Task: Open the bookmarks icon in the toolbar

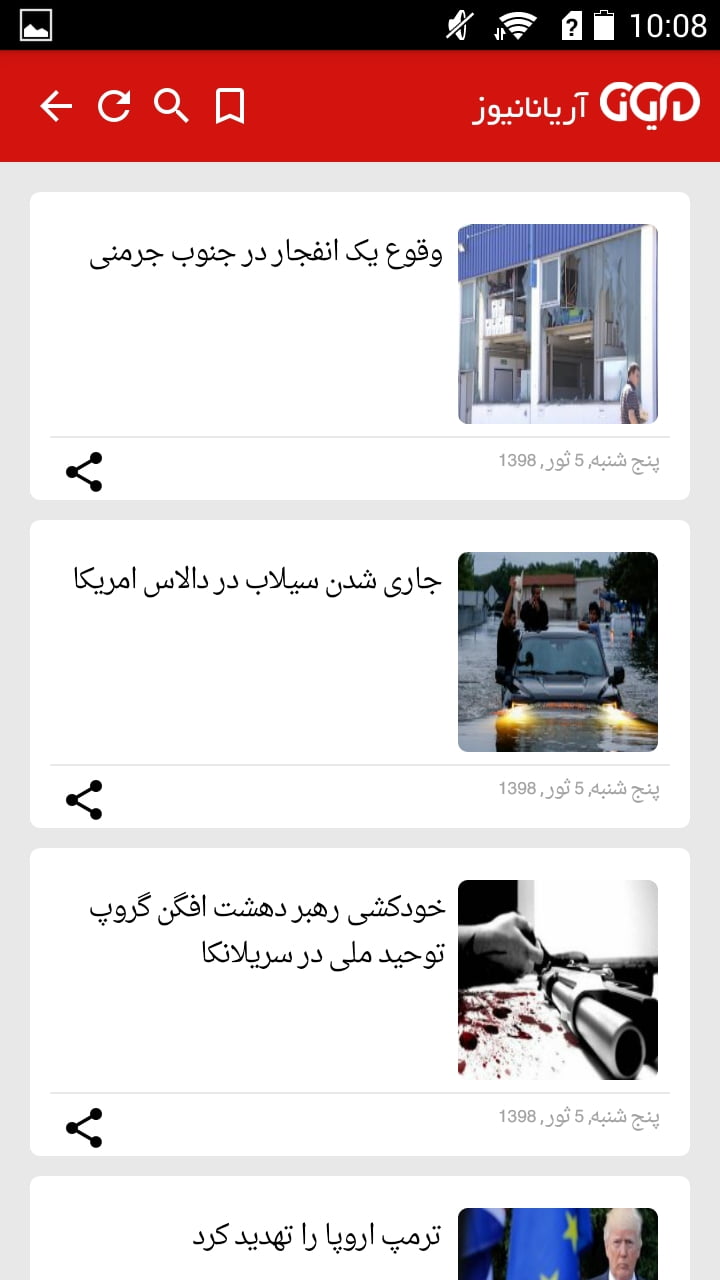Action: coord(230,106)
